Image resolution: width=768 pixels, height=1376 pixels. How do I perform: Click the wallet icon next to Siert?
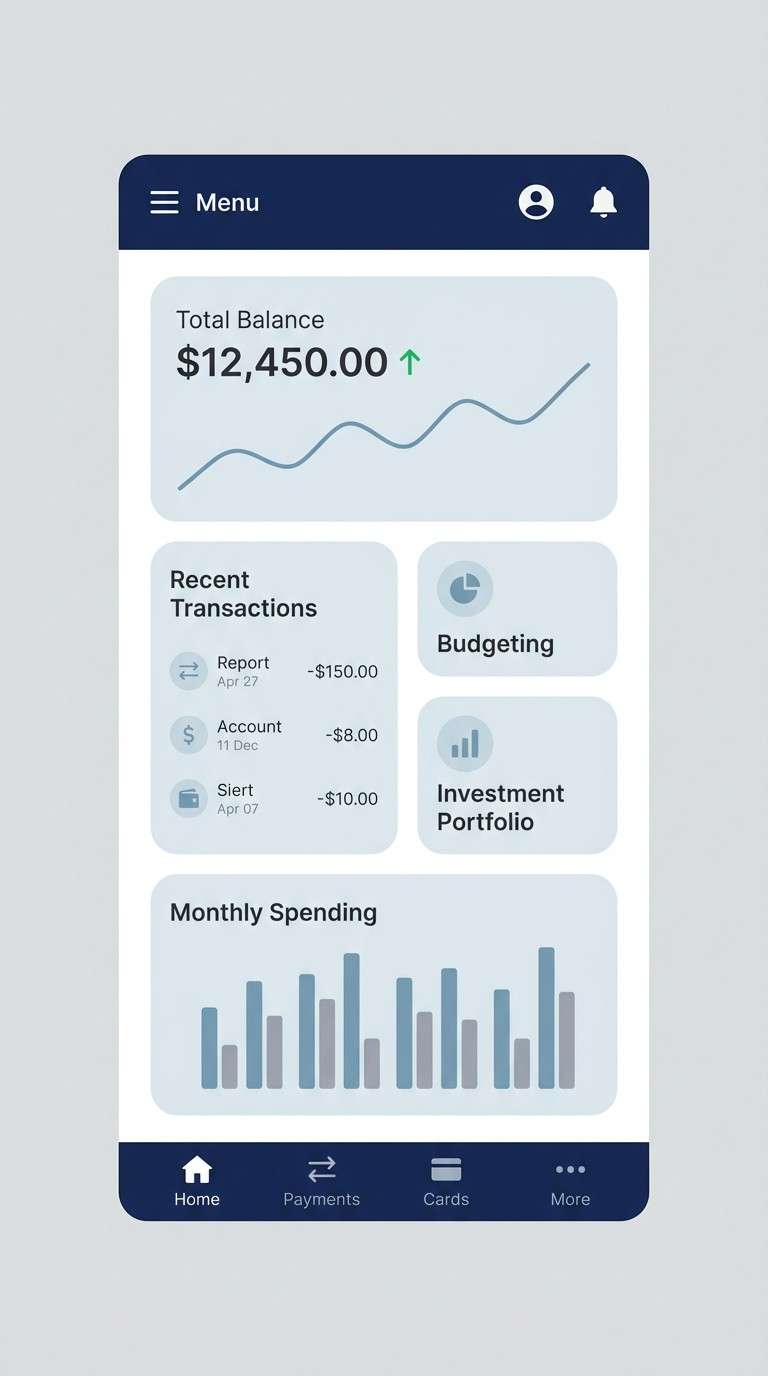pos(188,799)
